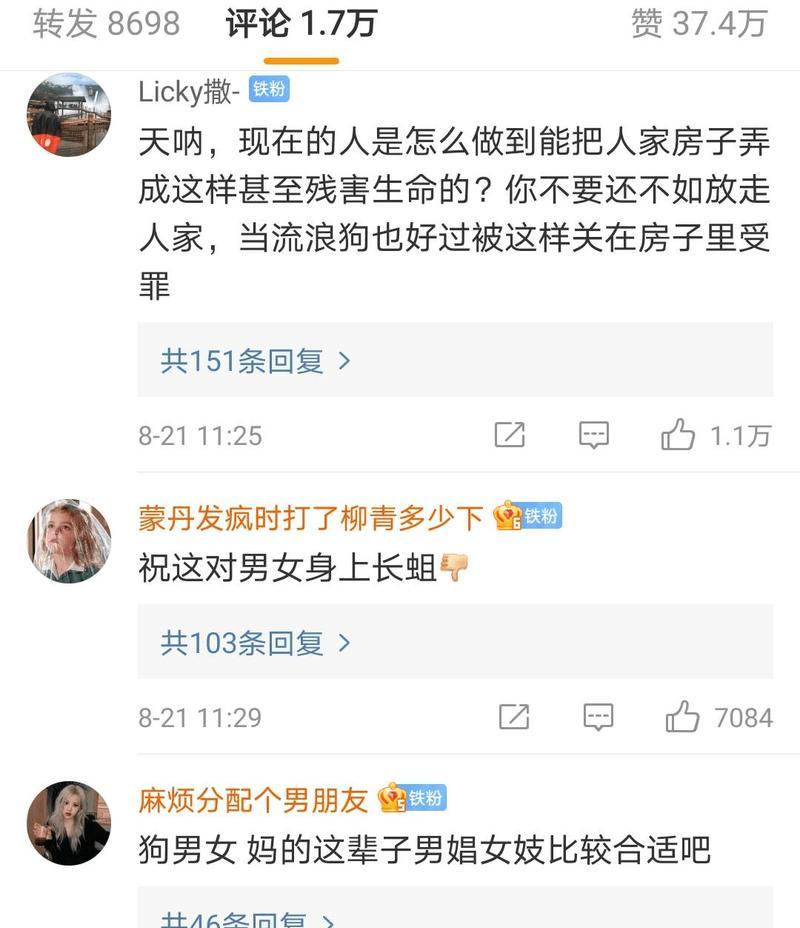Expand 共103条回复 replies
Screen dimensions: 800x928
tap(256, 643)
